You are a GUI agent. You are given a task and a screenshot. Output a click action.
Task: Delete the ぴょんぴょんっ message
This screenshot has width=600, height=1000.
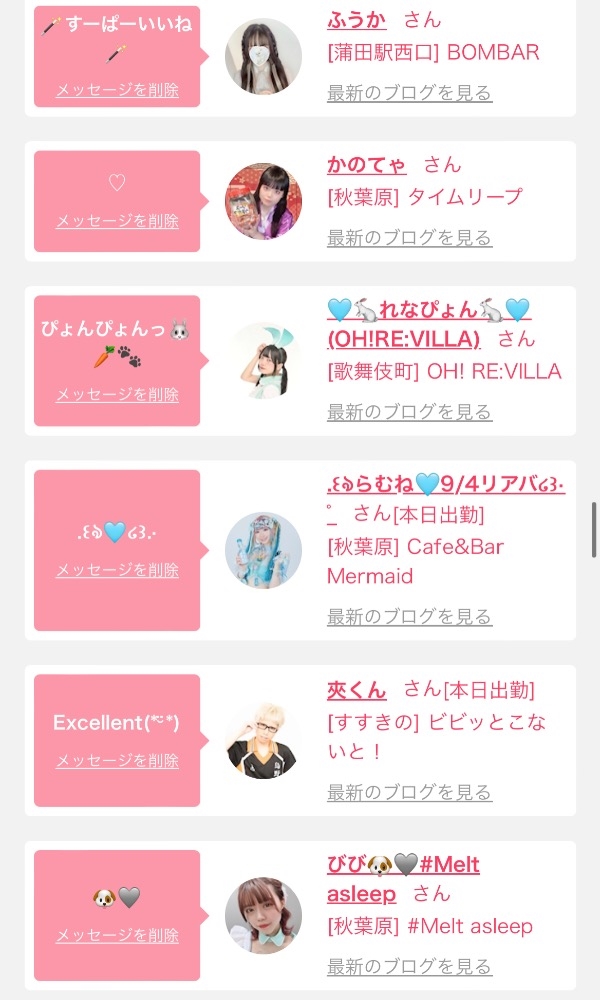pos(117,394)
